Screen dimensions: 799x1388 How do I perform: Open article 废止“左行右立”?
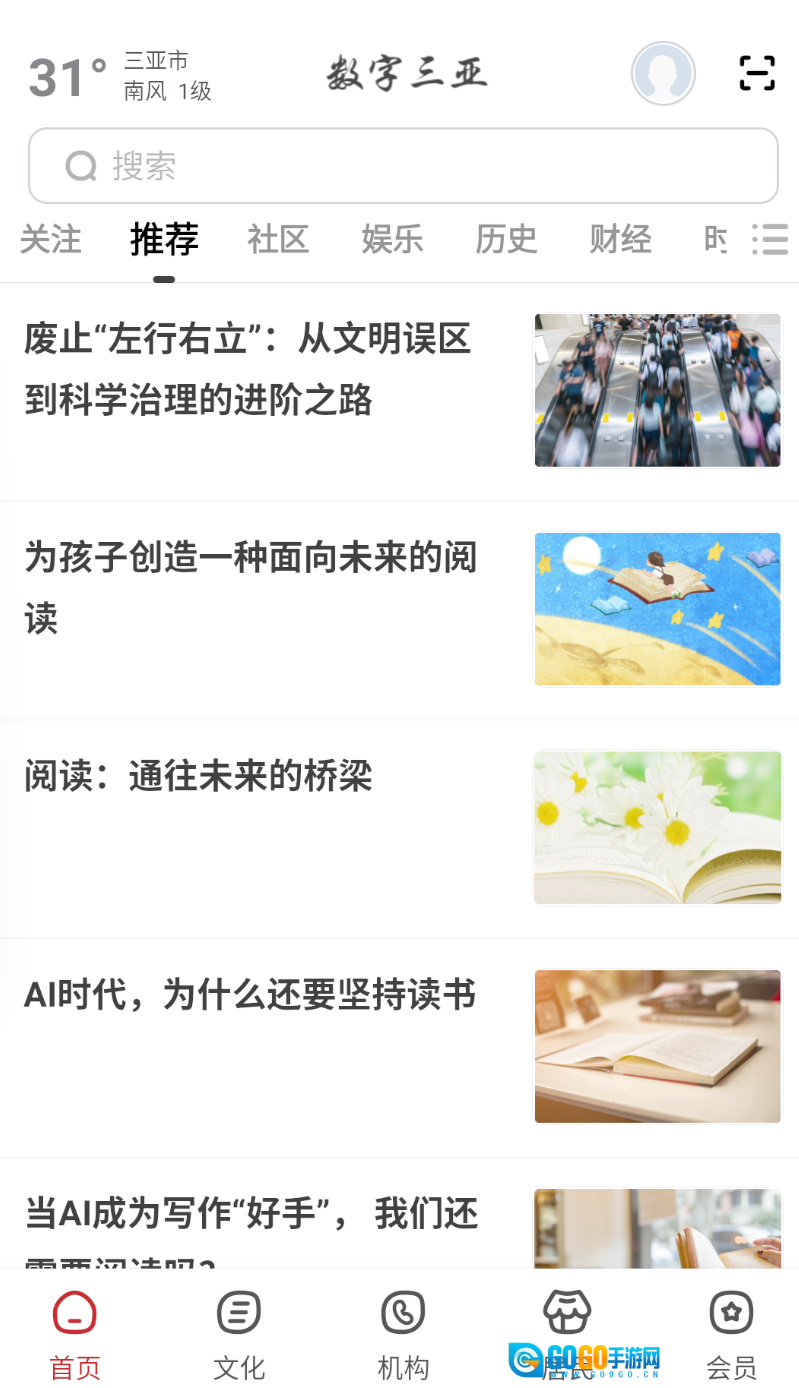point(248,370)
